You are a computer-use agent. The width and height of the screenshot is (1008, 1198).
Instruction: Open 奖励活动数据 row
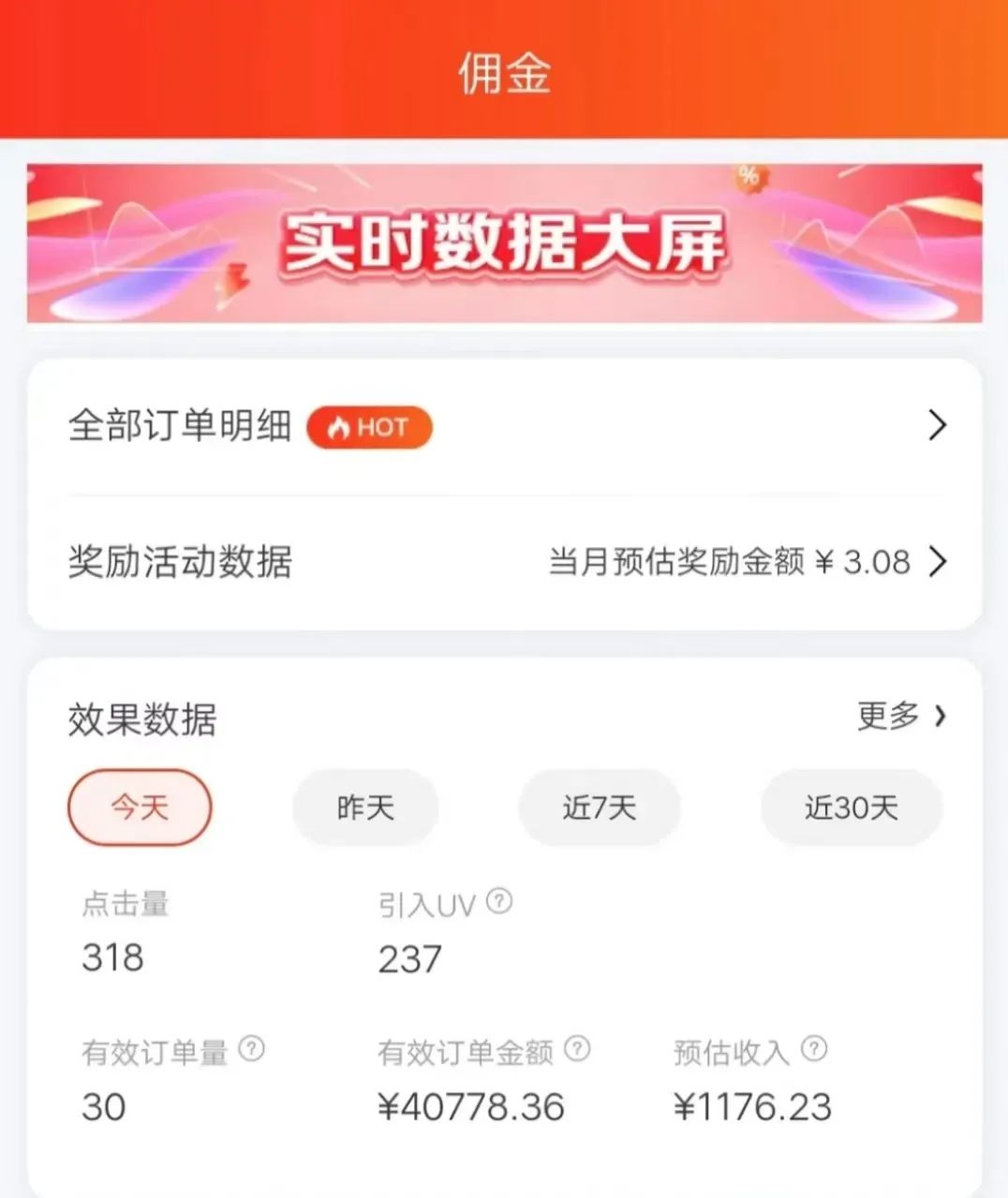tap(504, 562)
